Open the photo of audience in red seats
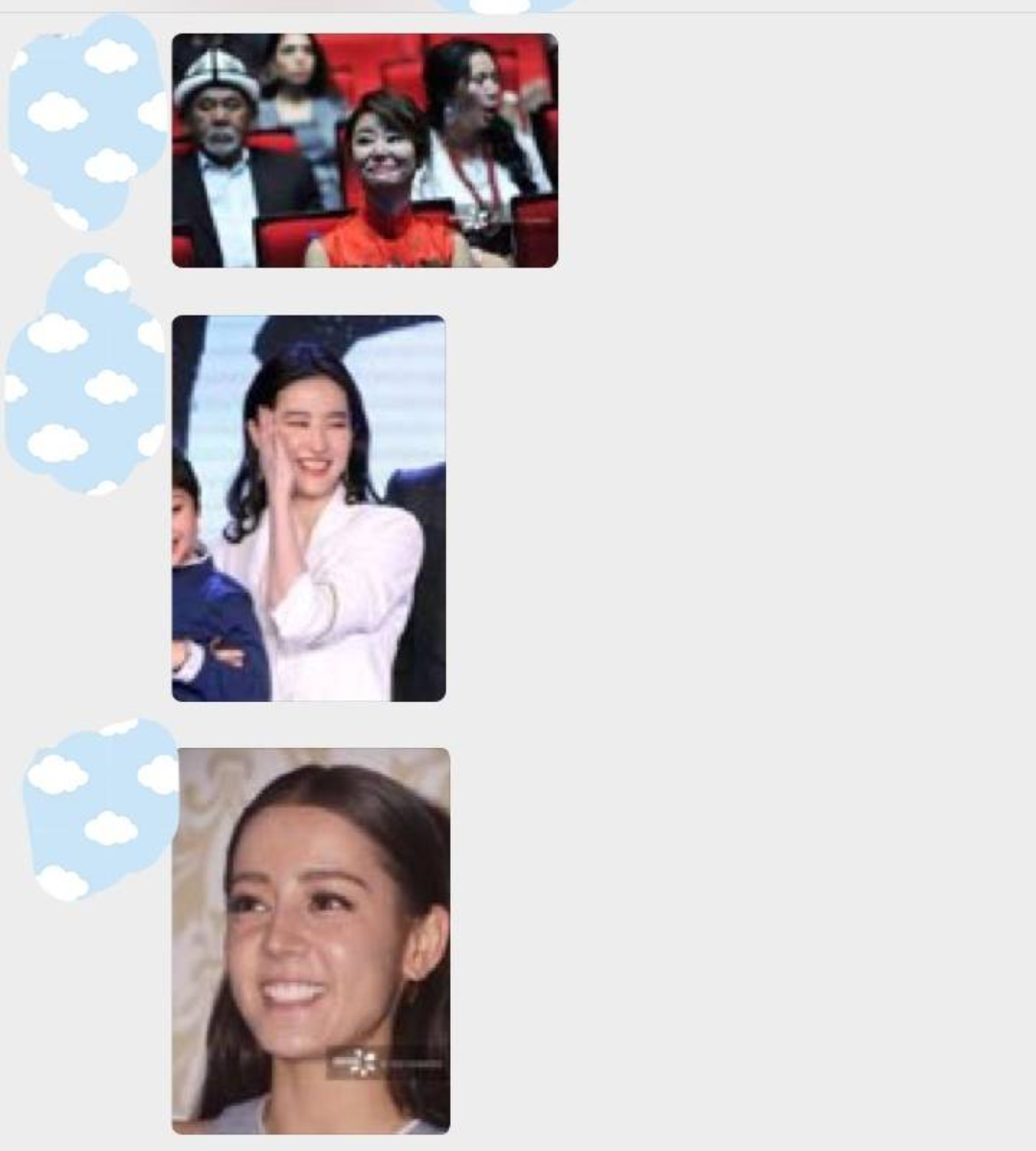 [x=365, y=151]
